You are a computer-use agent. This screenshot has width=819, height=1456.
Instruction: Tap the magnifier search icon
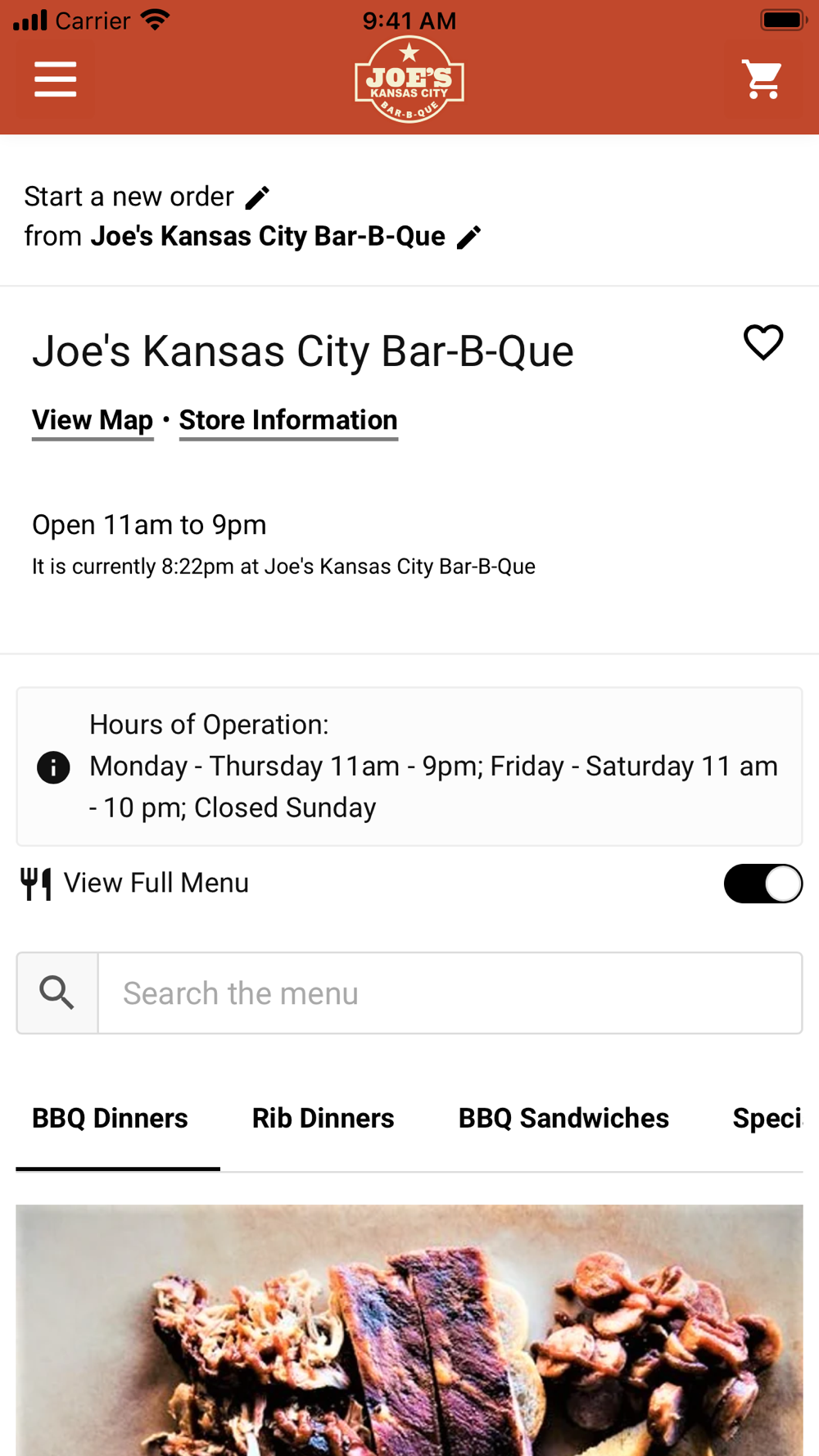57,993
